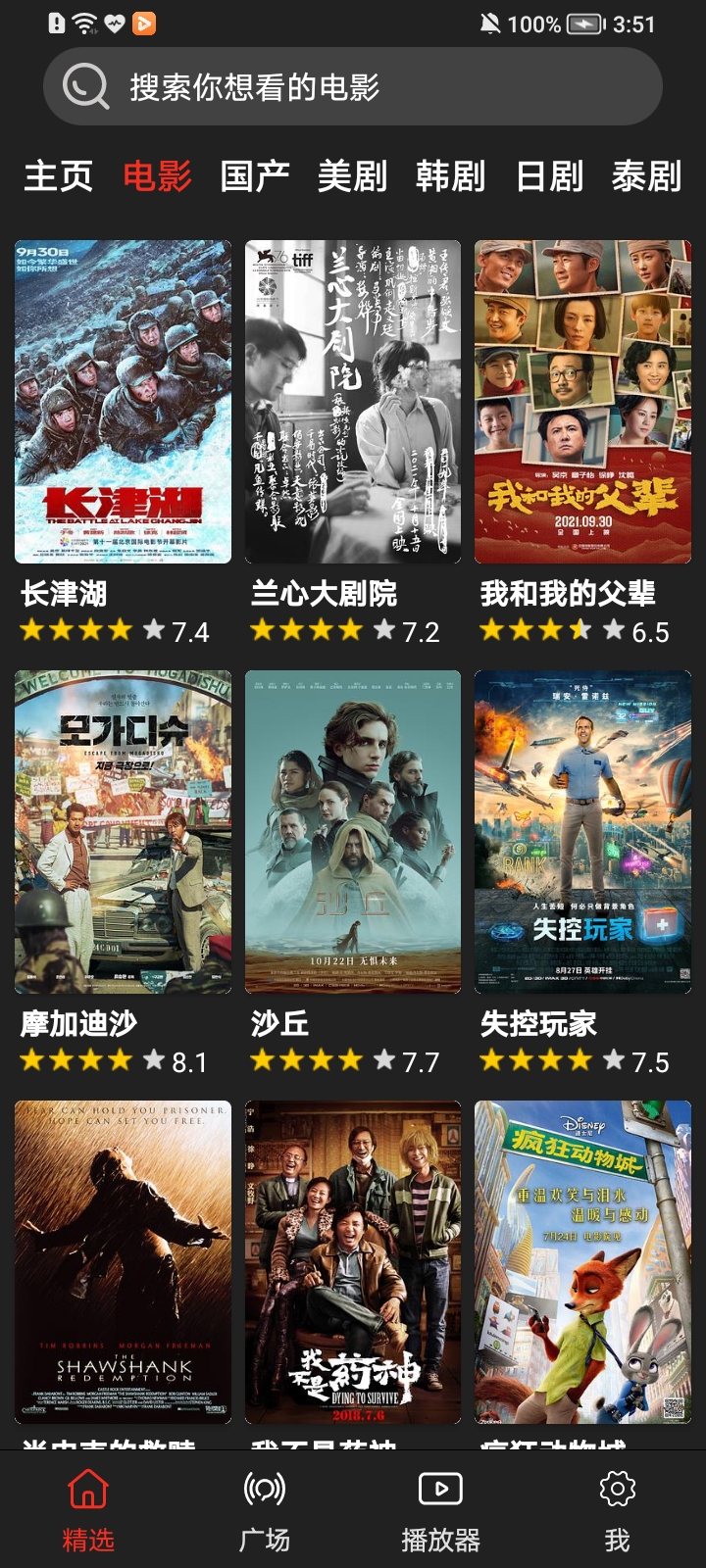706x1568 pixels.
Task: Open the 精选 home tab icon
Action: point(86,1488)
